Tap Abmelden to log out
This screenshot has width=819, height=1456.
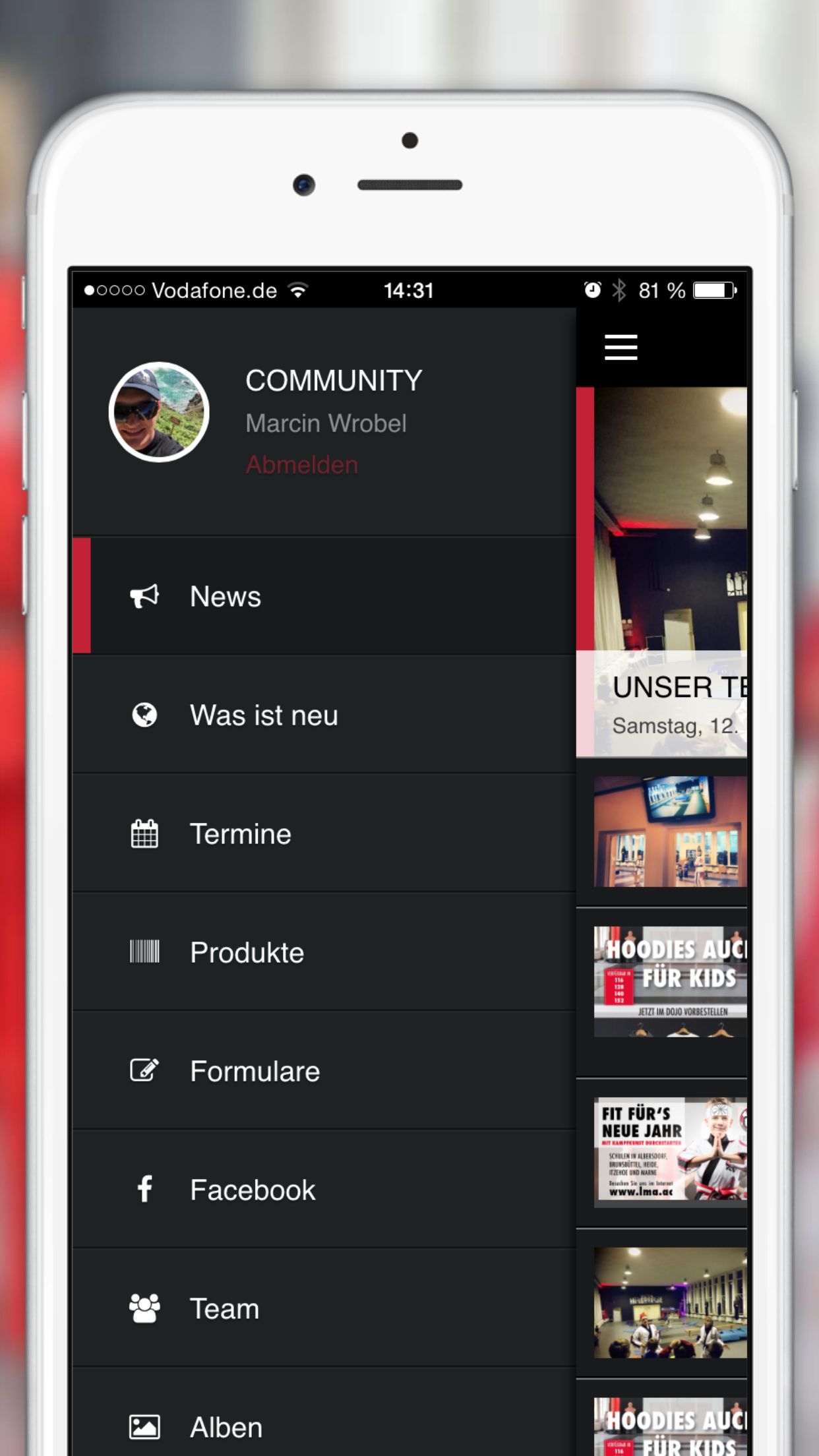pyautogui.click(x=302, y=465)
